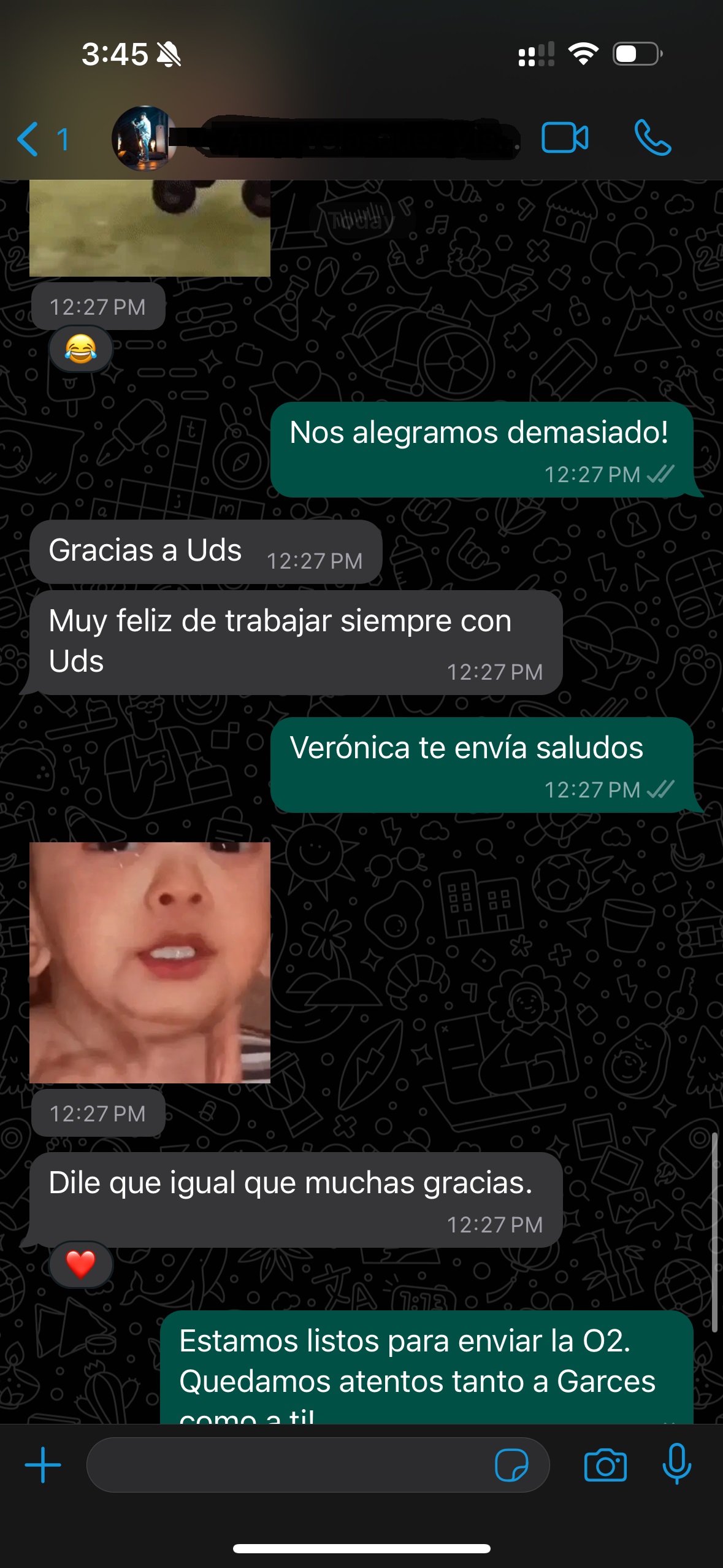Open the attachment plus menu
This screenshot has height=1568, width=723.
click(x=43, y=1465)
